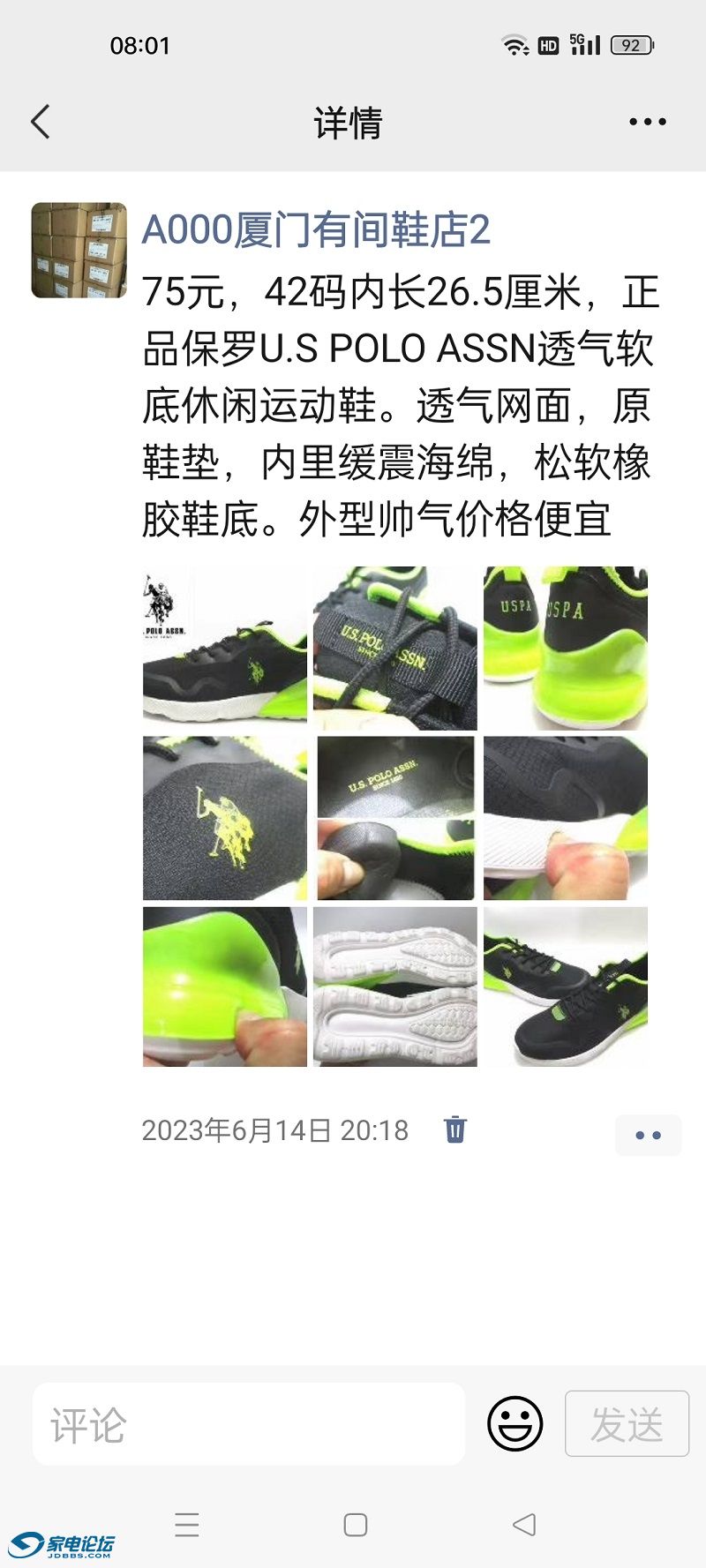Screen dimensions: 706x1568
Task: Open like and comment two-dot button
Action: pyautogui.click(x=648, y=1135)
